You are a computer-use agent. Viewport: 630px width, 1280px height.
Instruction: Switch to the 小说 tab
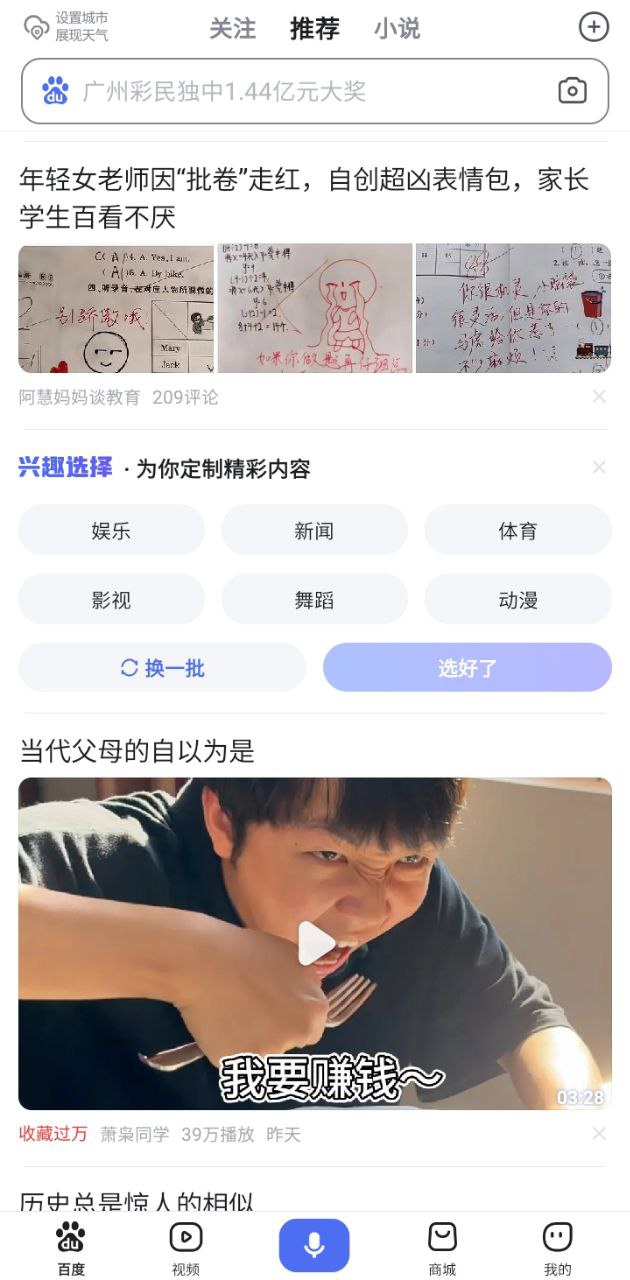397,29
